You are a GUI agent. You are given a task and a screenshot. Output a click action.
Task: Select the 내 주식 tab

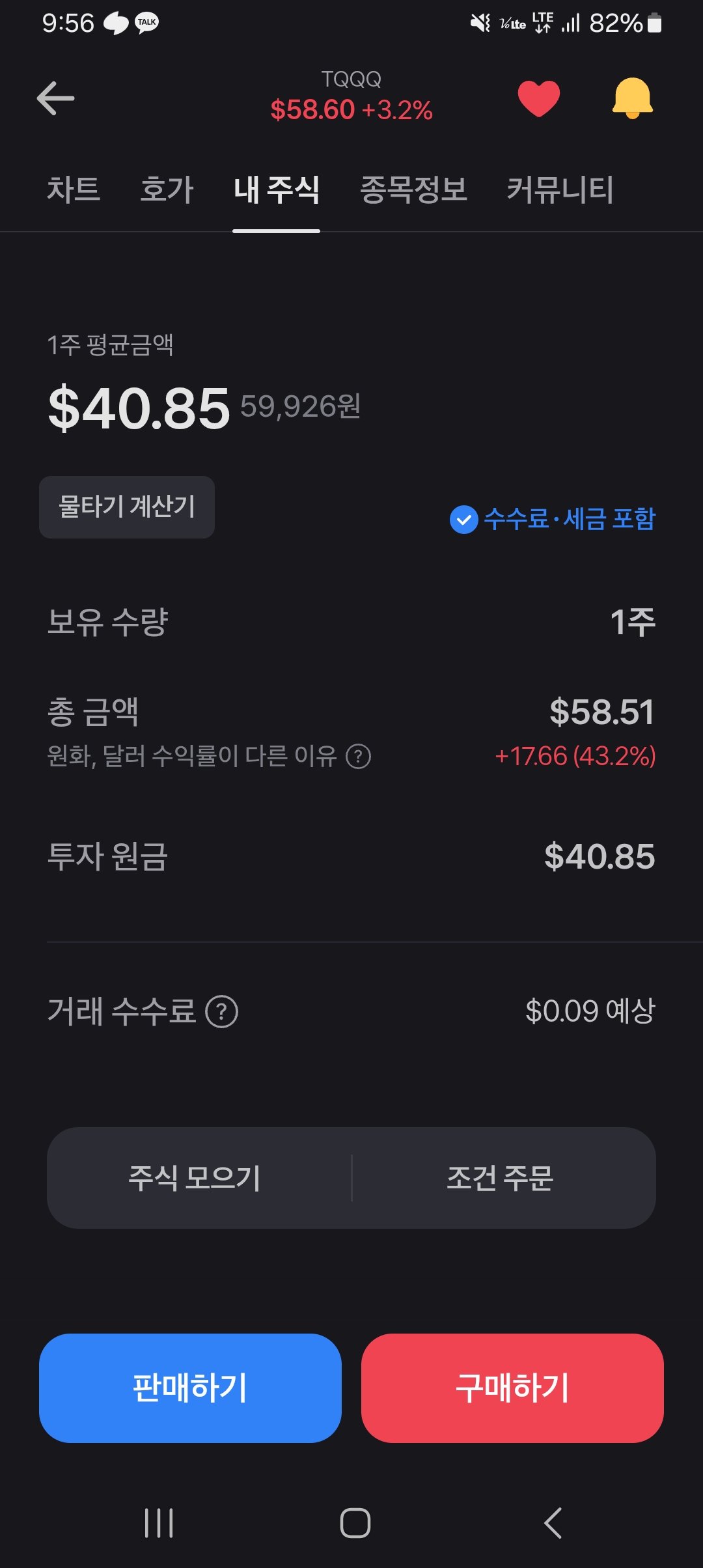[x=277, y=189]
